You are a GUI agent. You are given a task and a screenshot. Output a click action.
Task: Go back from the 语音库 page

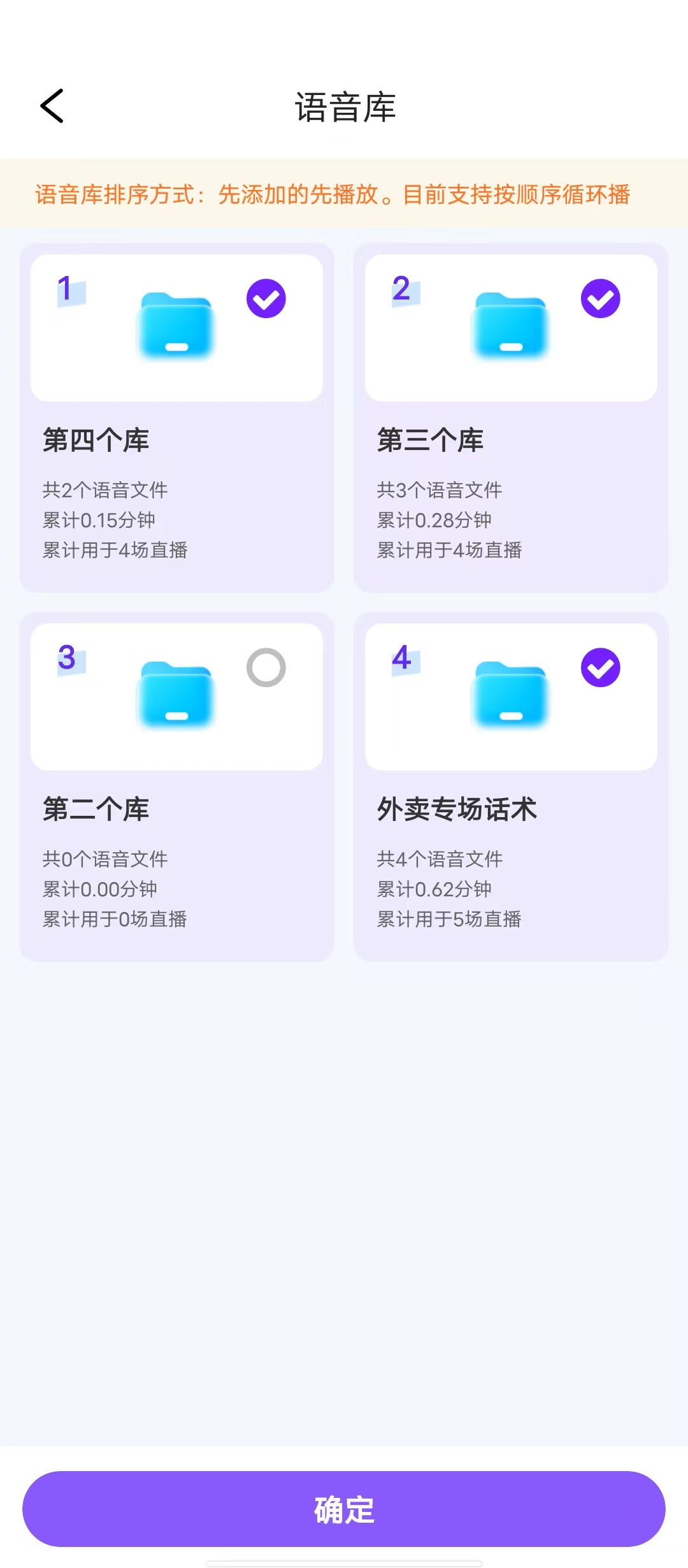click(x=52, y=106)
